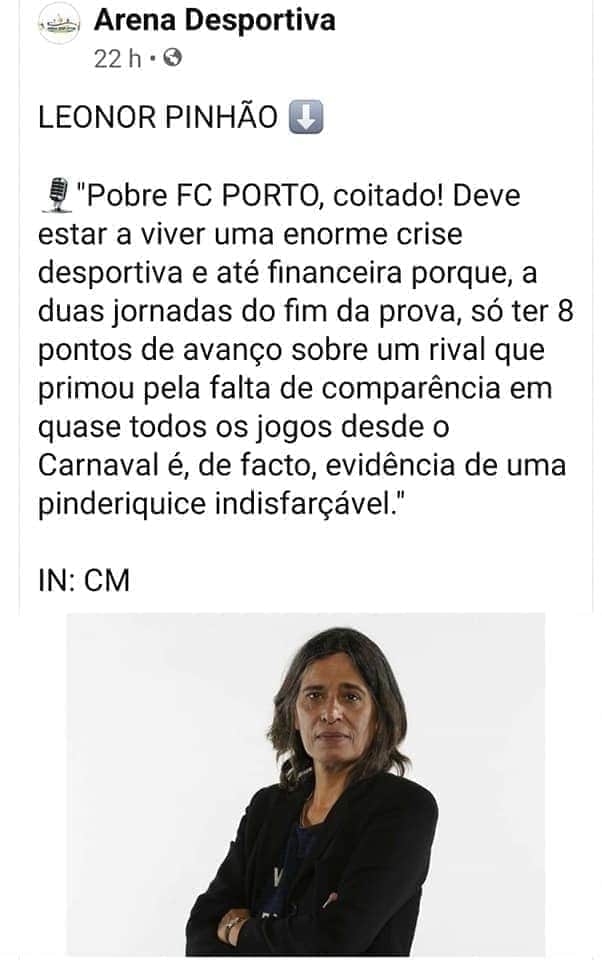Screen dimensions: 602x960
Task: Open the Arena Desportiva page name
Action: pyautogui.click(x=214, y=20)
